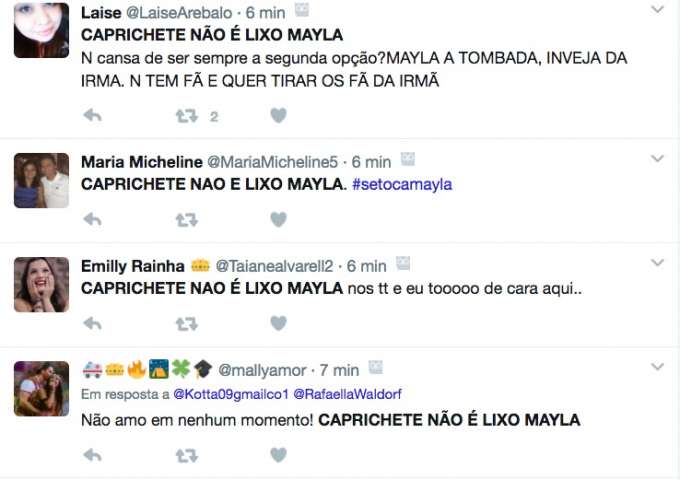Reply to @mallyamor's tweet
The width and height of the screenshot is (680, 480).
pyautogui.click(x=92, y=455)
